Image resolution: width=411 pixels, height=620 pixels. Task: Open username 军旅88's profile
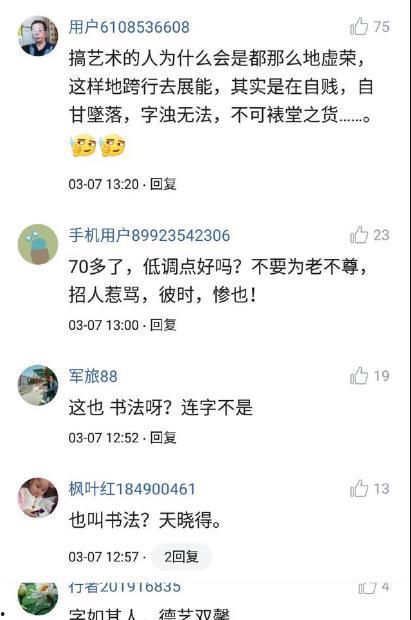(x=93, y=376)
